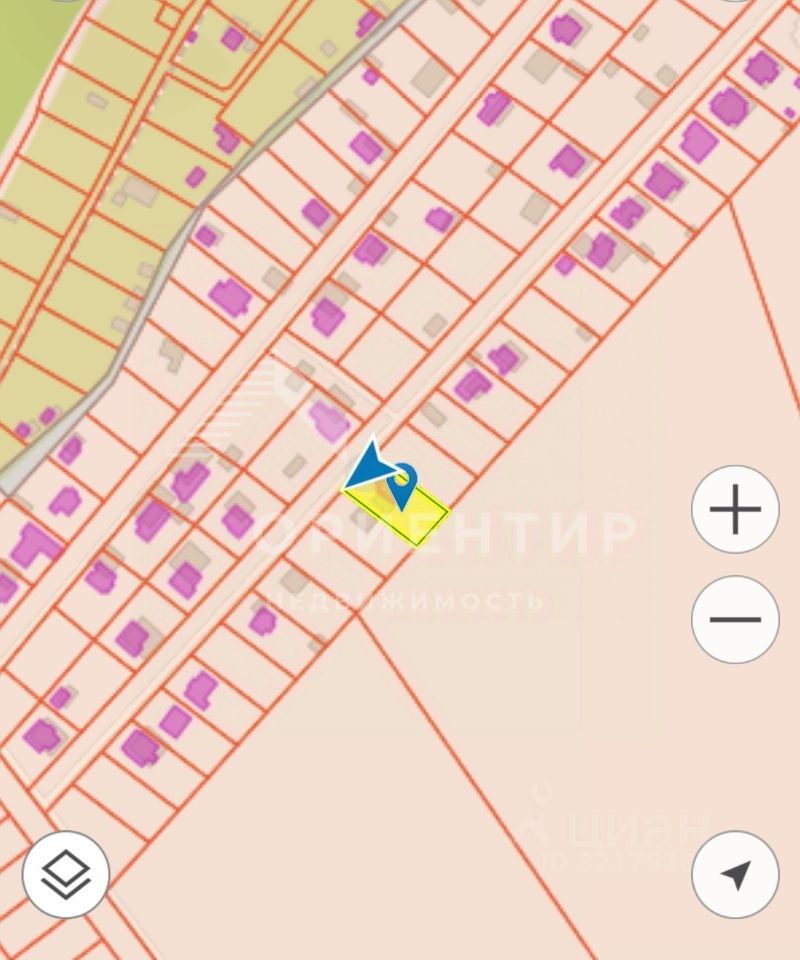
Task: Zoom in on the map
Action: pyautogui.click(x=735, y=509)
